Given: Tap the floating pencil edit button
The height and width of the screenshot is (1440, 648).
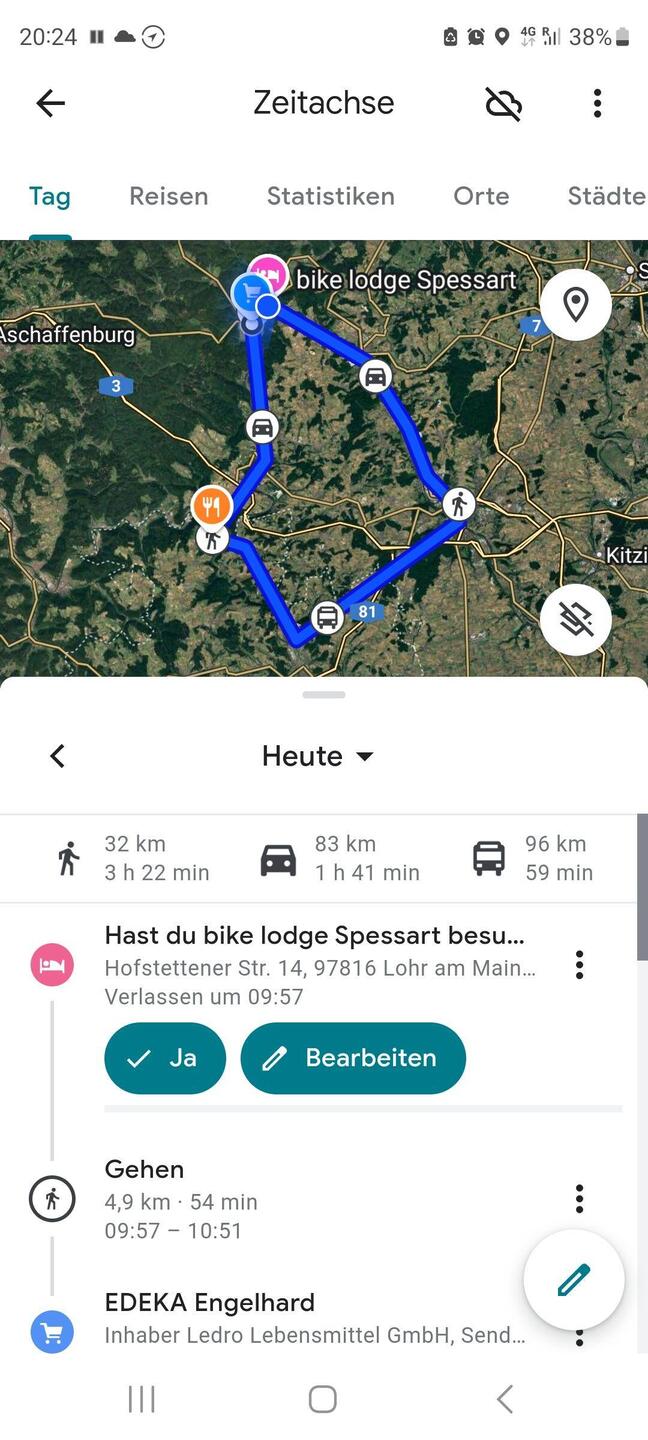Looking at the screenshot, I should (x=574, y=1280).
